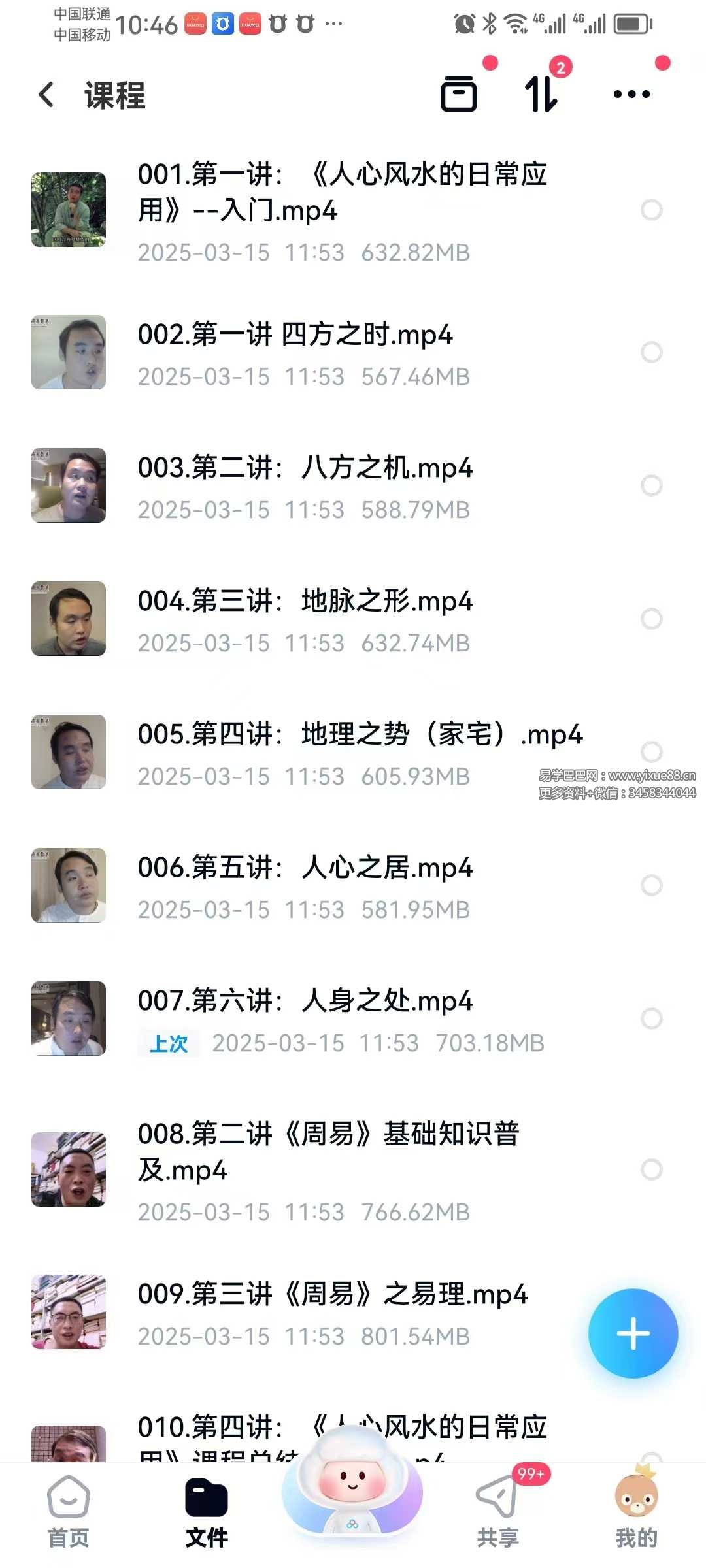Tap the blue plus floating button
This screenshot has width=706, height=1568.
pyautogui.click(x=633, y=1333)
